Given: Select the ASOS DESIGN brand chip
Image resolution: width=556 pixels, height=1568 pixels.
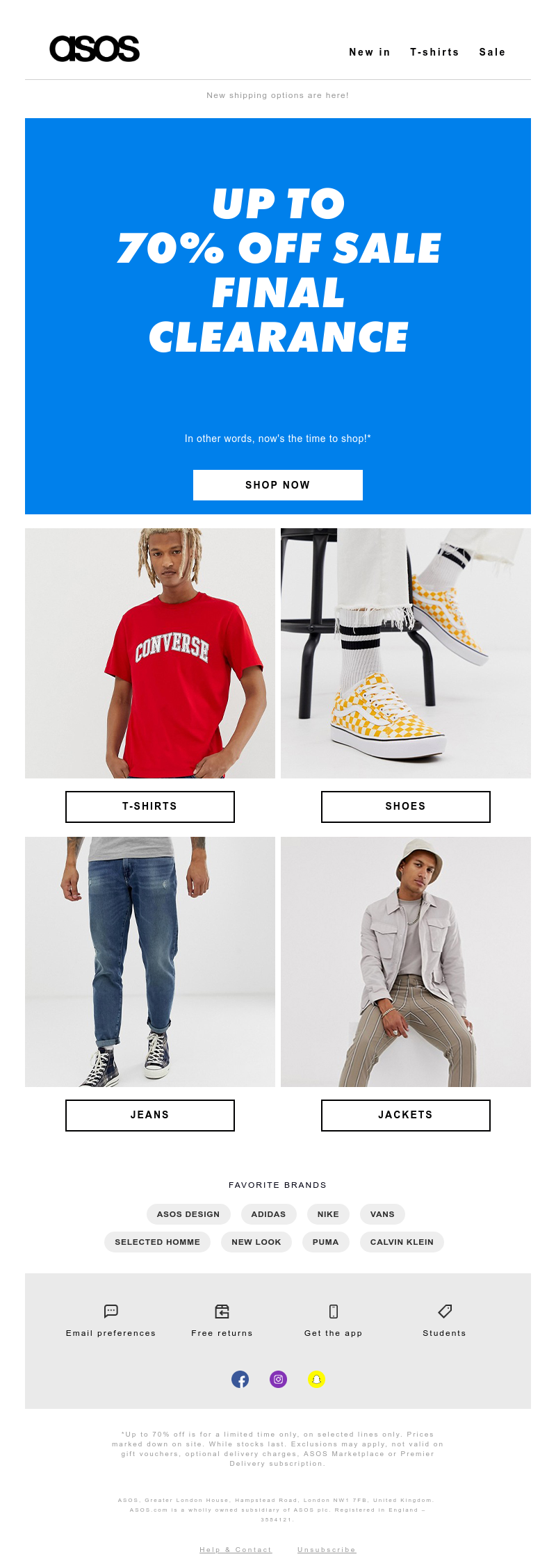Looking at the screenshot, I should coord(188,1214).
